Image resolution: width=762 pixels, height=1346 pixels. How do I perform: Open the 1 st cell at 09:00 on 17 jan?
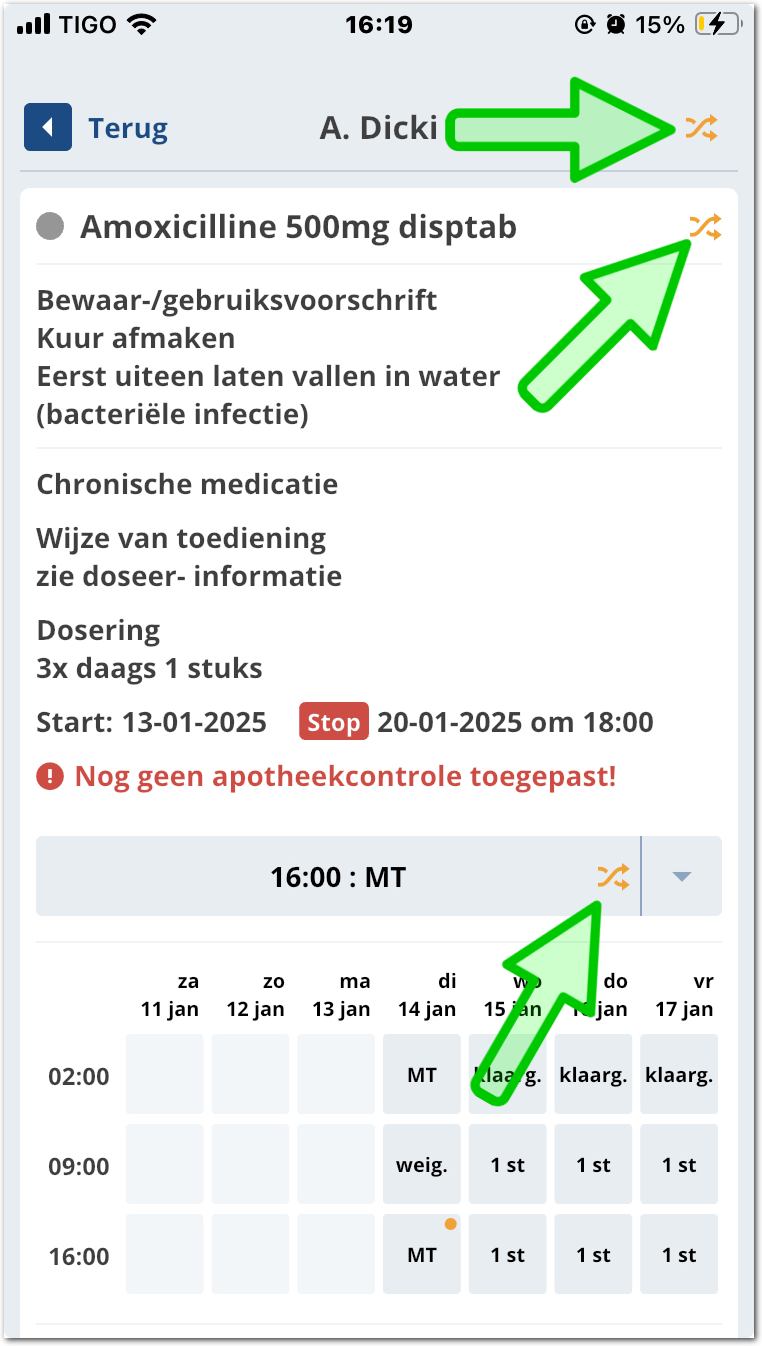[679, 1164]
